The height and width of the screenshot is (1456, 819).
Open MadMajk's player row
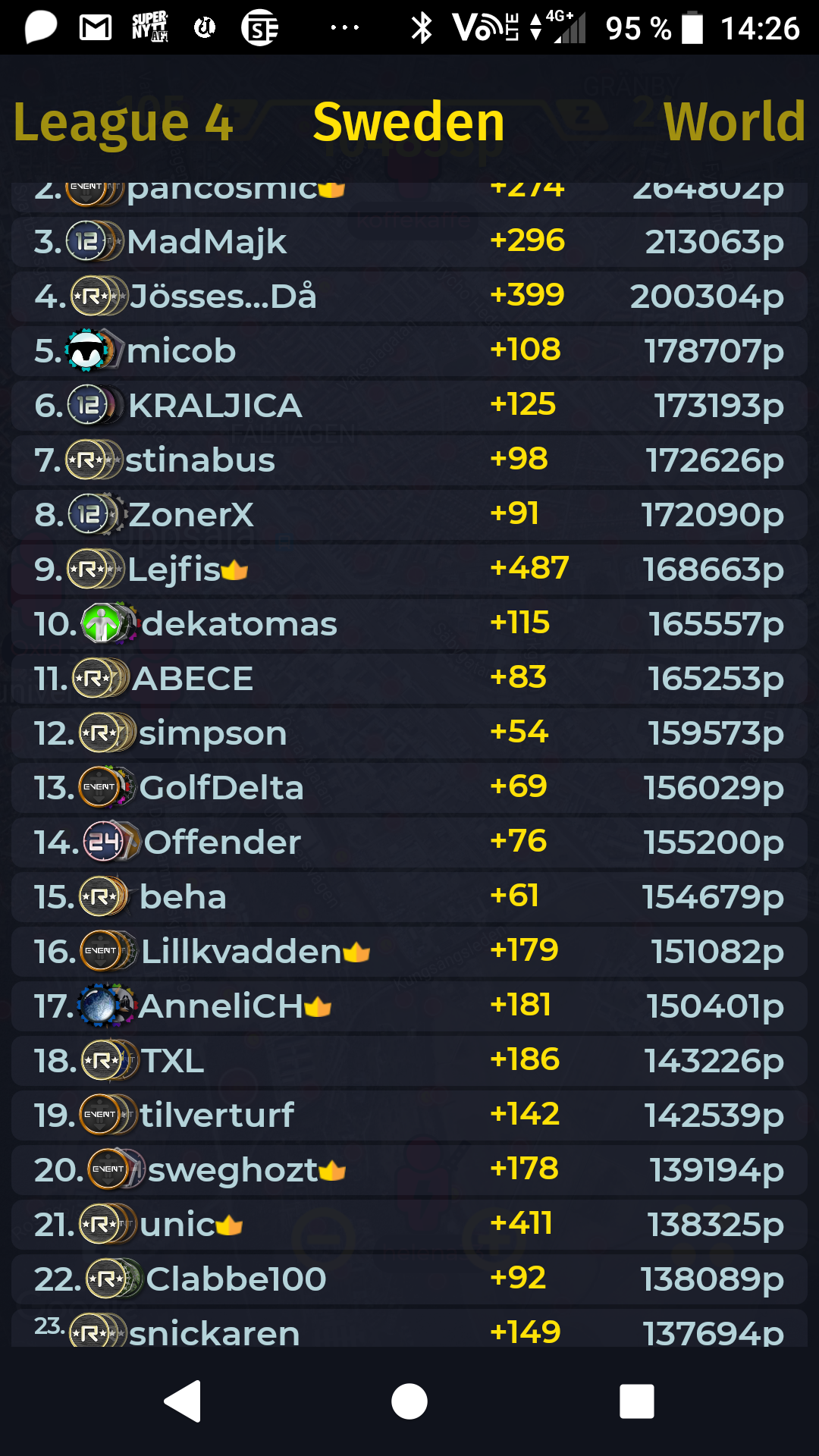coord(409,242)
